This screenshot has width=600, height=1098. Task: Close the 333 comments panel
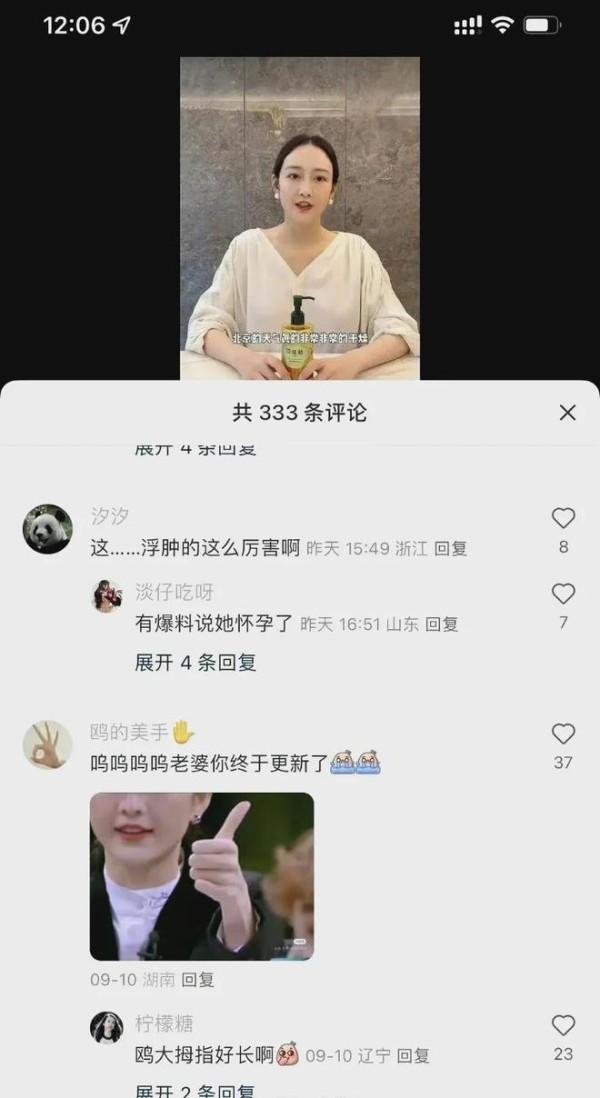pyautogui.click(x=567, y=412)
